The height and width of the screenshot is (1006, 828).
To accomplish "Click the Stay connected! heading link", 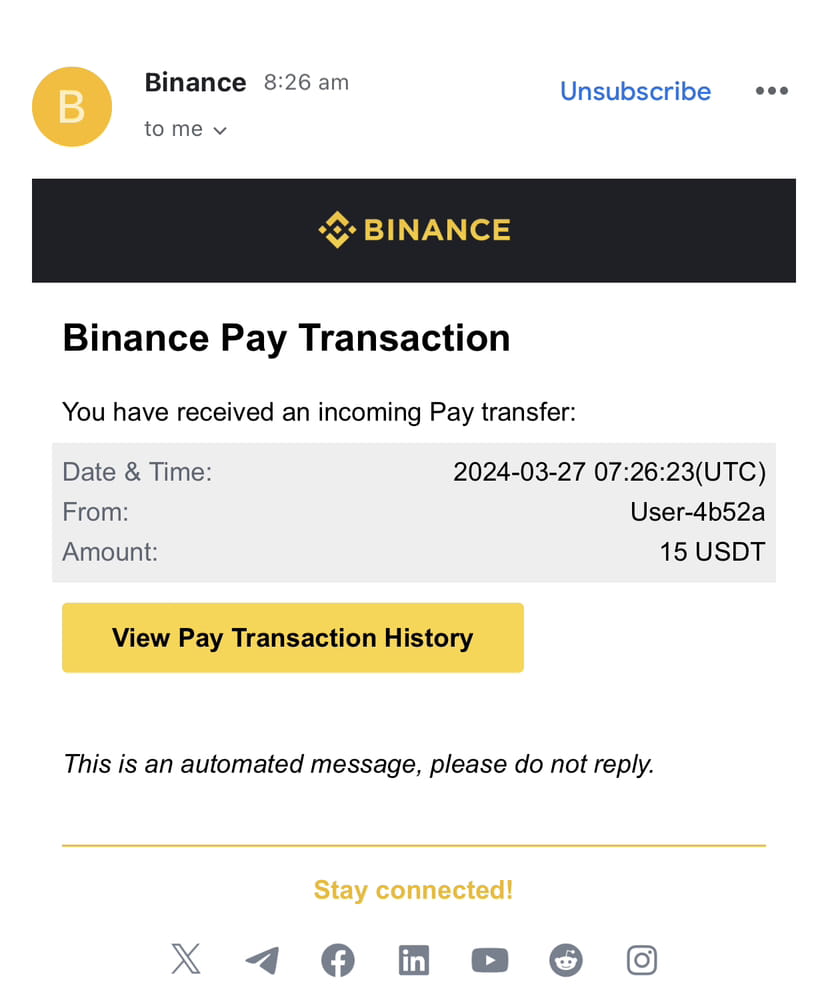I will tap(413, 890).
